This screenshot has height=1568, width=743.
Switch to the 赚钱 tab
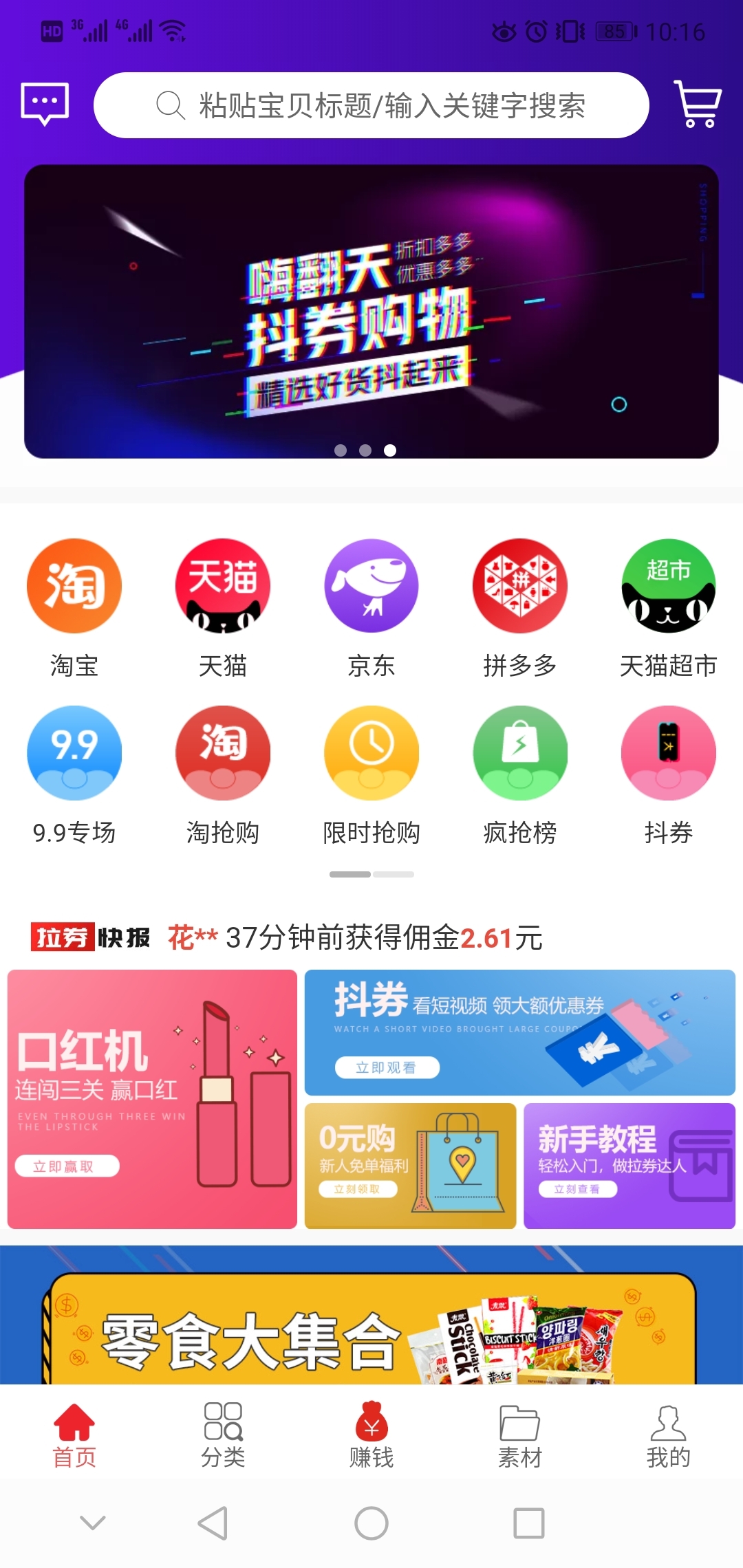(x=371, y=1434)
